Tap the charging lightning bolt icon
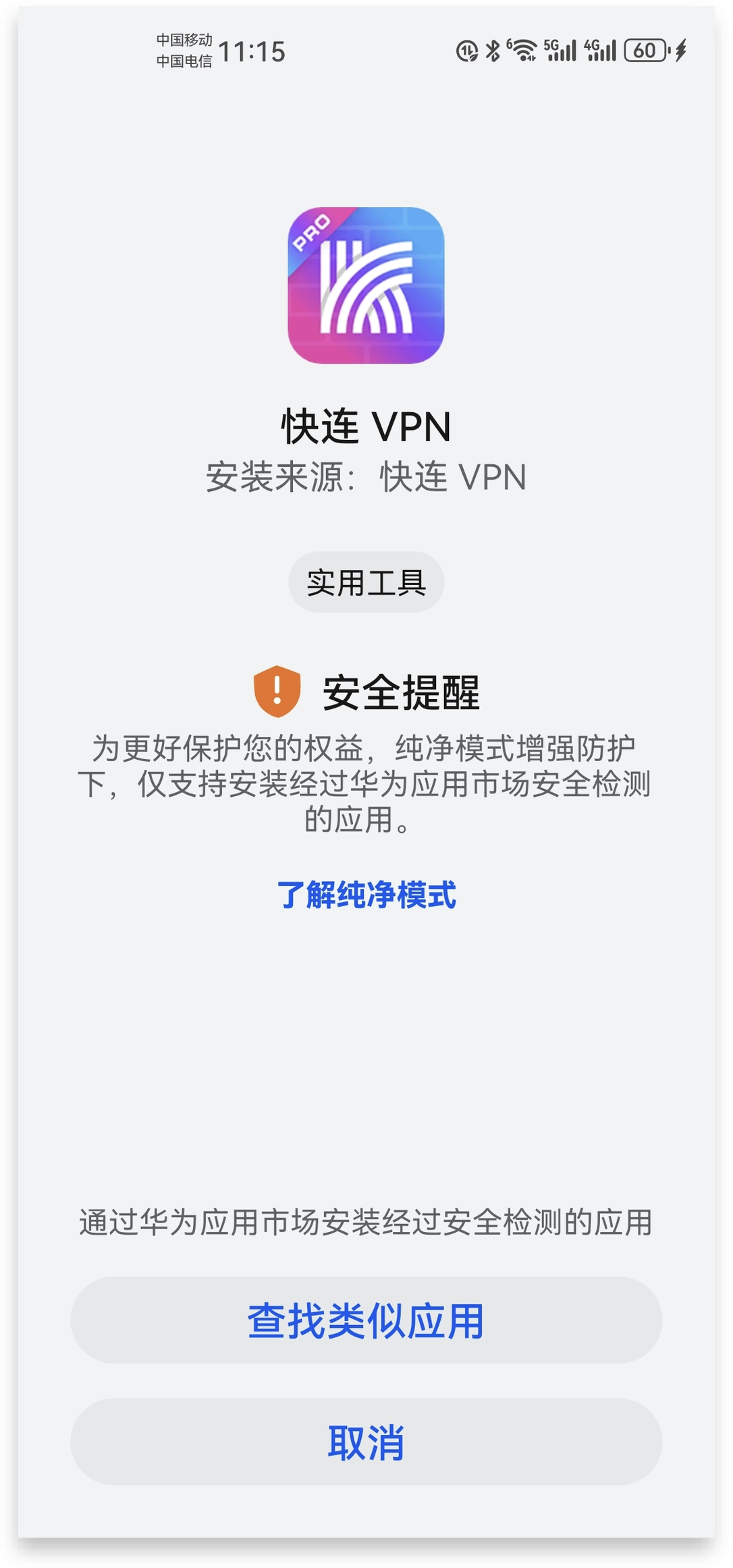 (x=680, y=49)
